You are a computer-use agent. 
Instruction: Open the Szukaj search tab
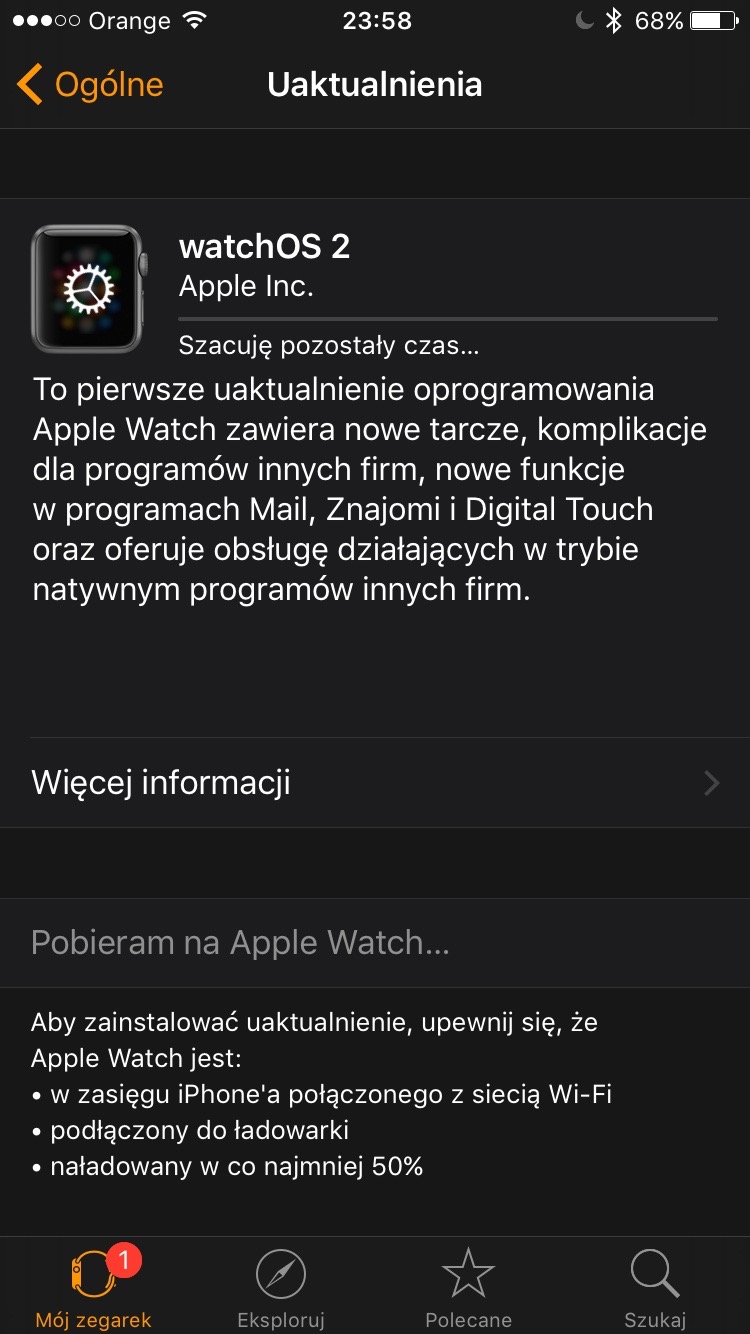(655, 1286)
